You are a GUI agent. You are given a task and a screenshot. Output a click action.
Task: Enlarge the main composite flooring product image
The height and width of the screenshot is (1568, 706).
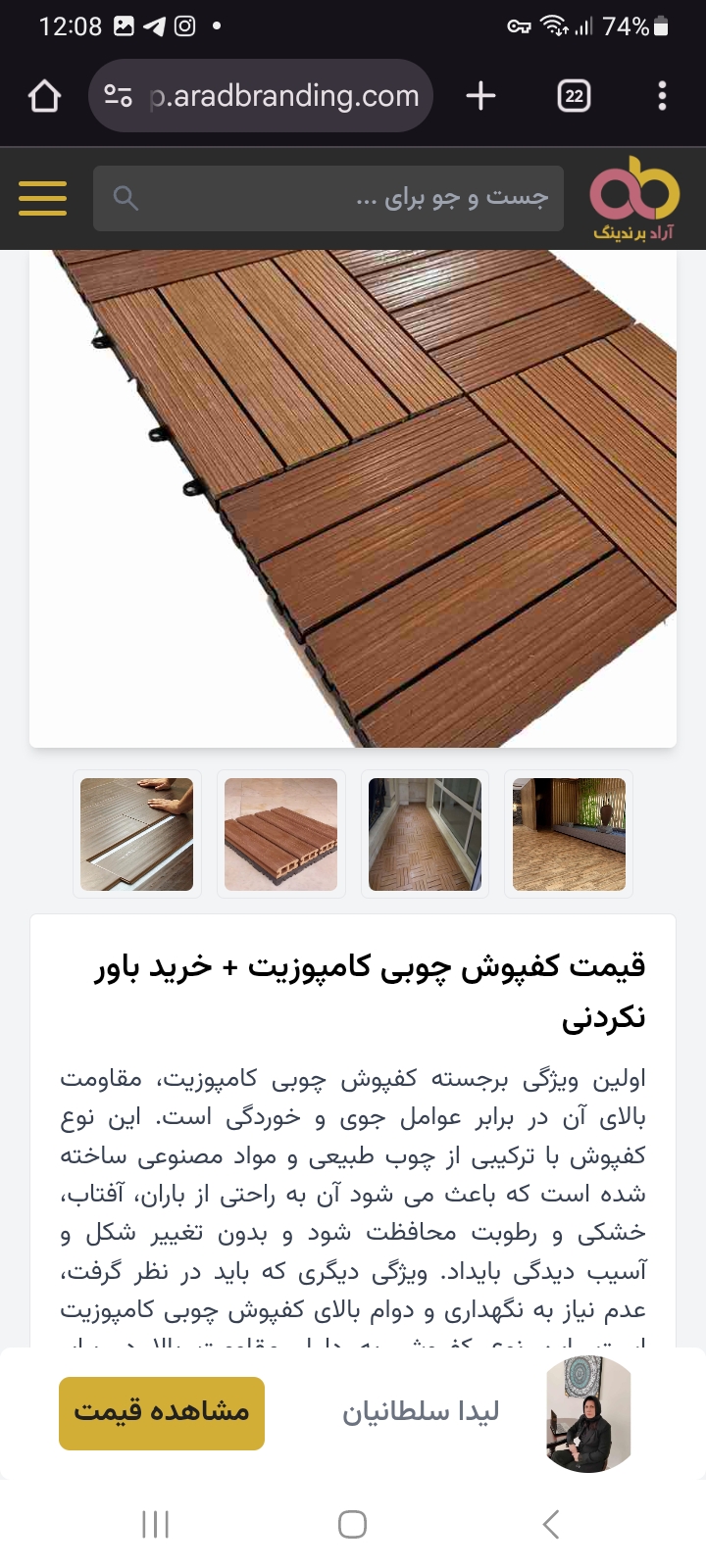pyautogui.click(x=353, y=498)
